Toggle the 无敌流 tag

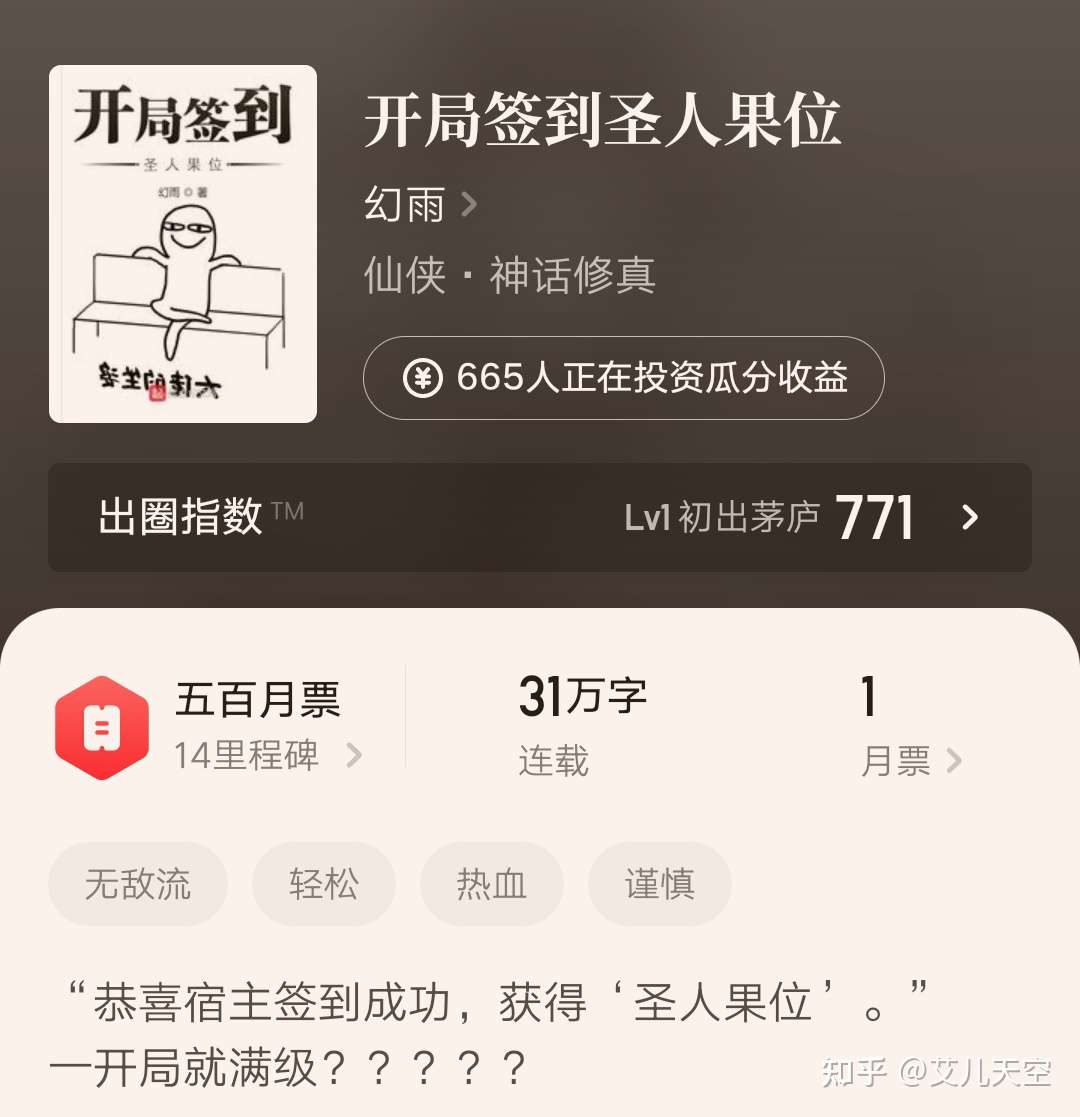pyautogui.click(x=138, y=884)
